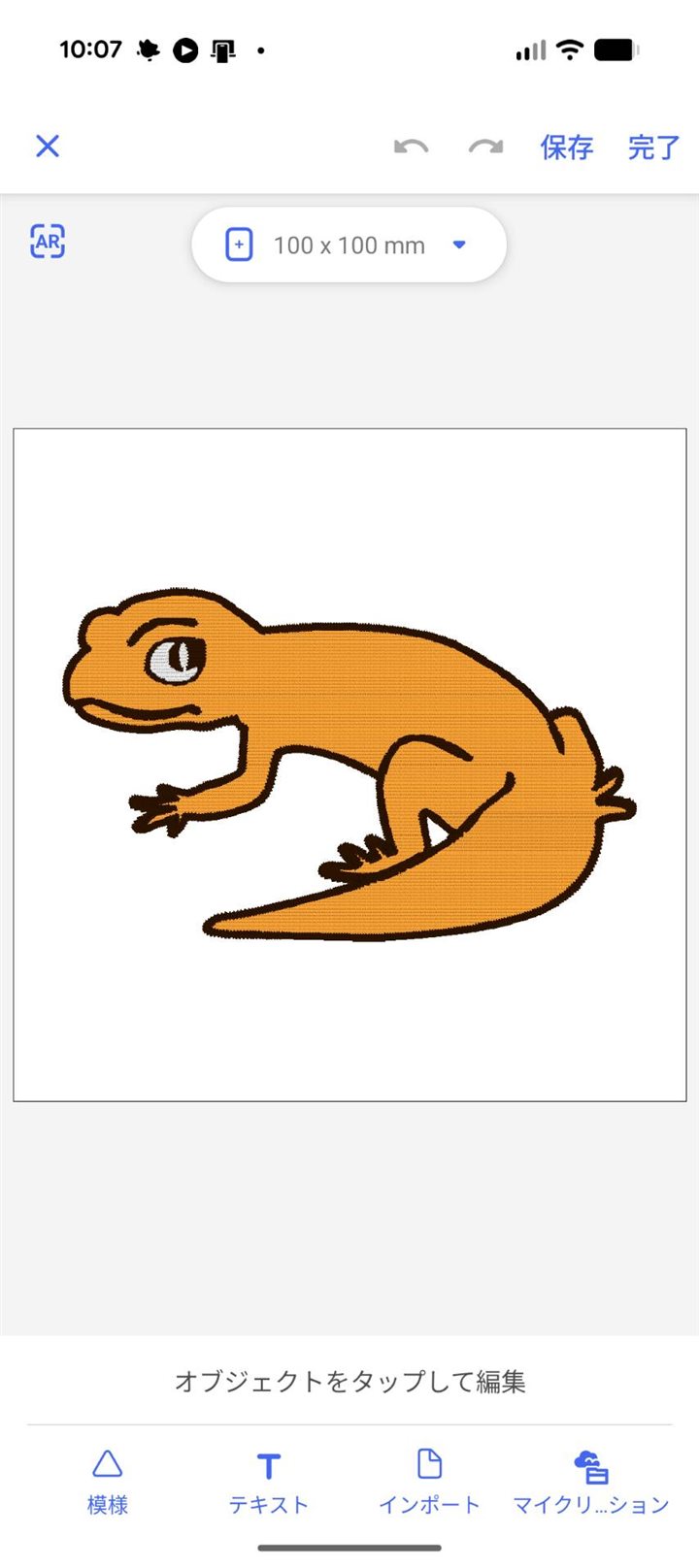Add text with the テキスト tool
This screenshot has height=1568, width=699.
[x=268, y=1482]
